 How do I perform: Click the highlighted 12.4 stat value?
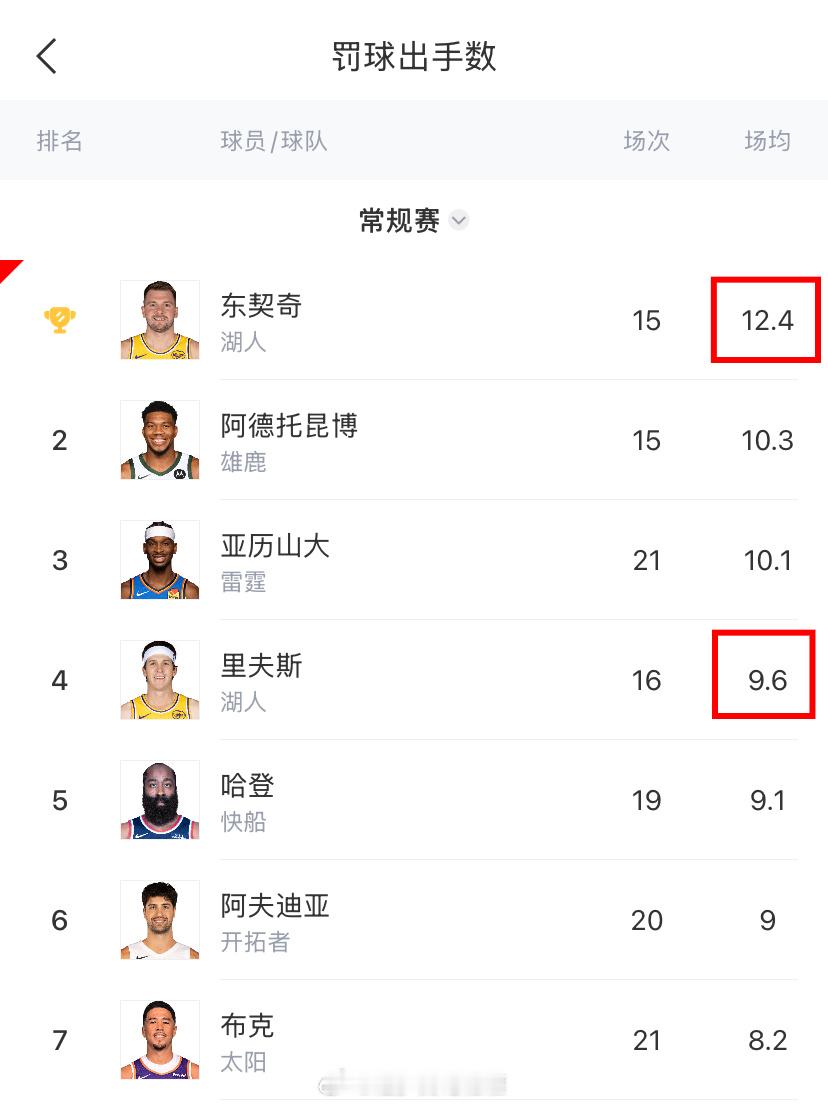[766, 320]
